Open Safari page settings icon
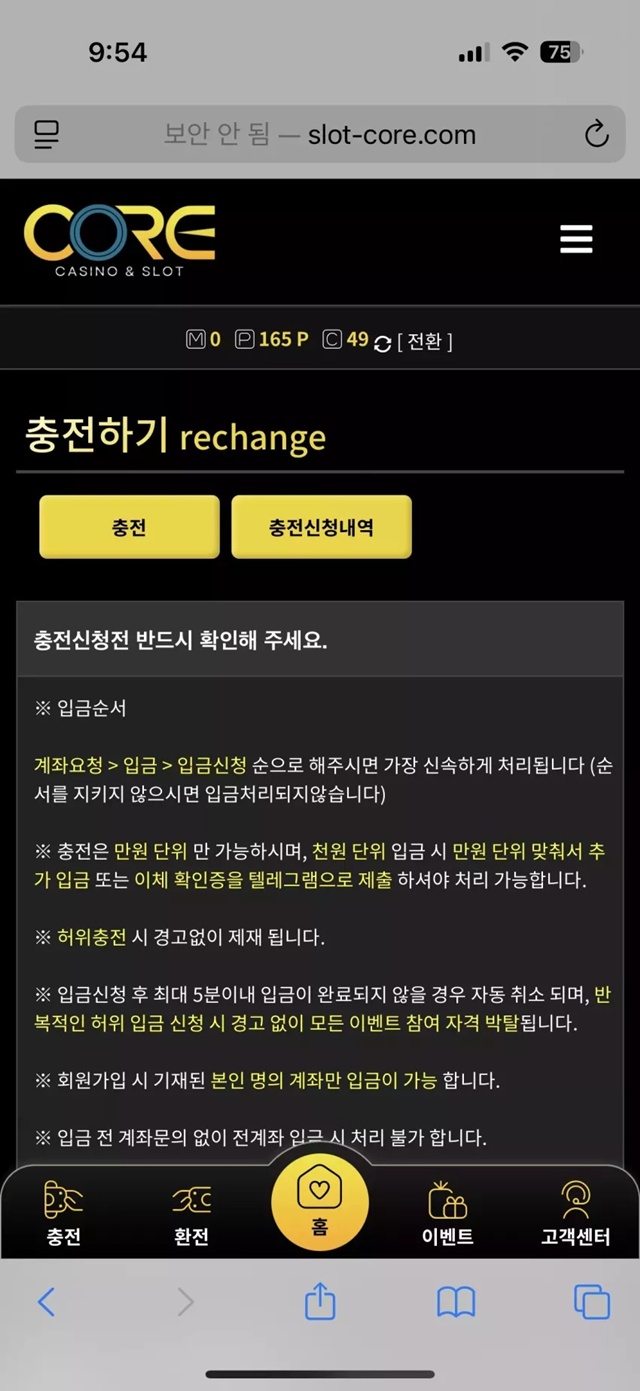The width and height of the screenshot is (640, 1391). click(x=46, y=135)
